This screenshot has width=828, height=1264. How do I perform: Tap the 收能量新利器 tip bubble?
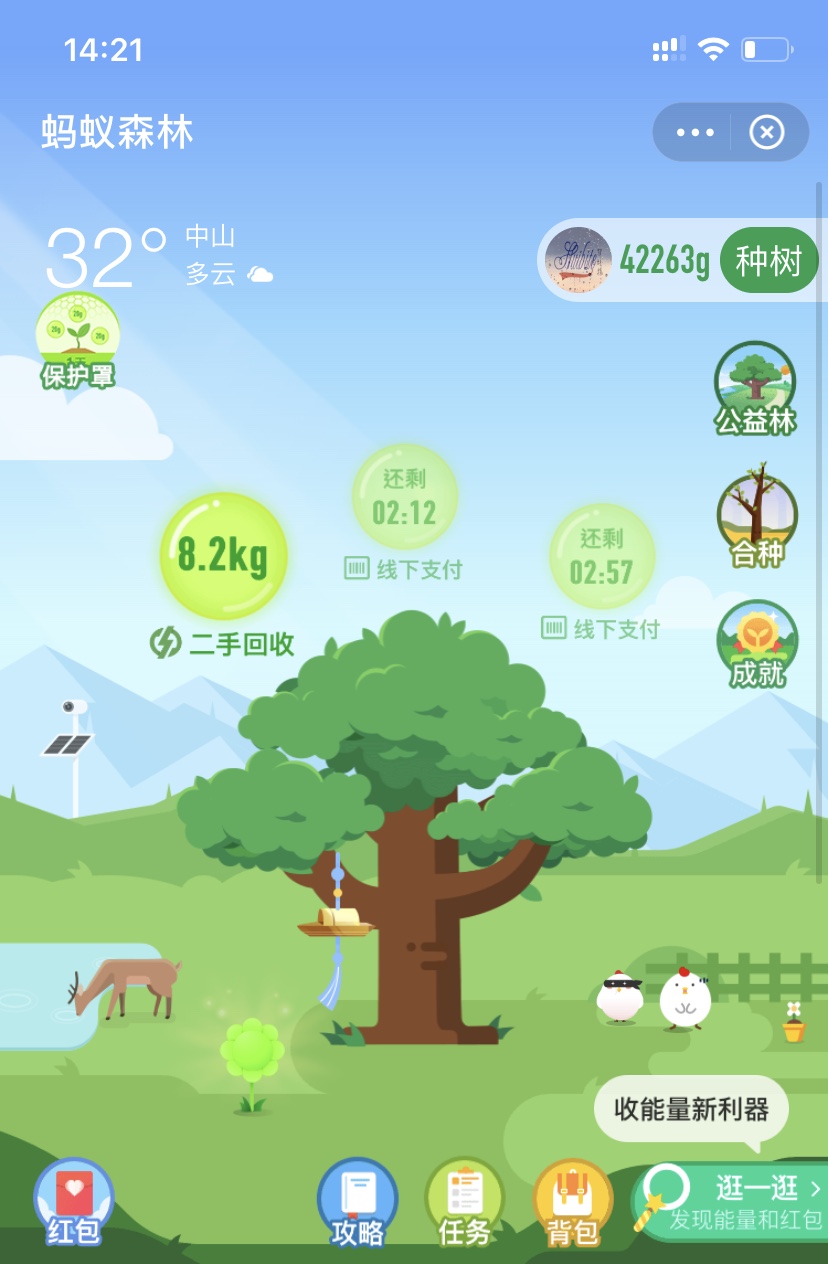(691, 1109)
